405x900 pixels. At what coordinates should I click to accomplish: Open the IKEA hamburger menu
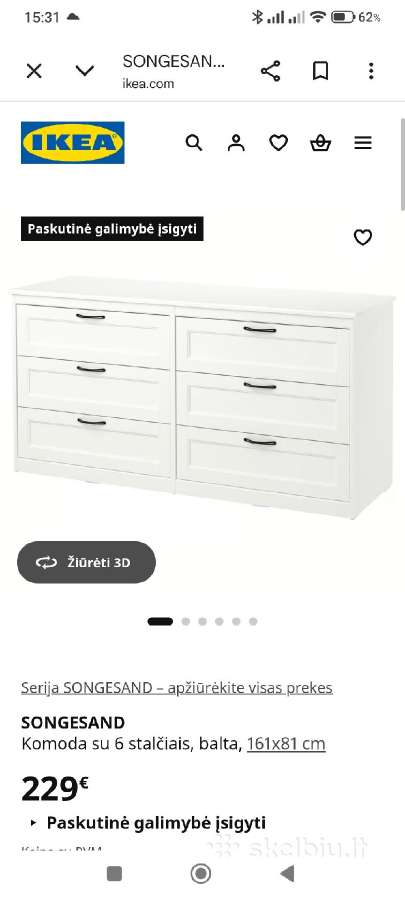(363, 143)
